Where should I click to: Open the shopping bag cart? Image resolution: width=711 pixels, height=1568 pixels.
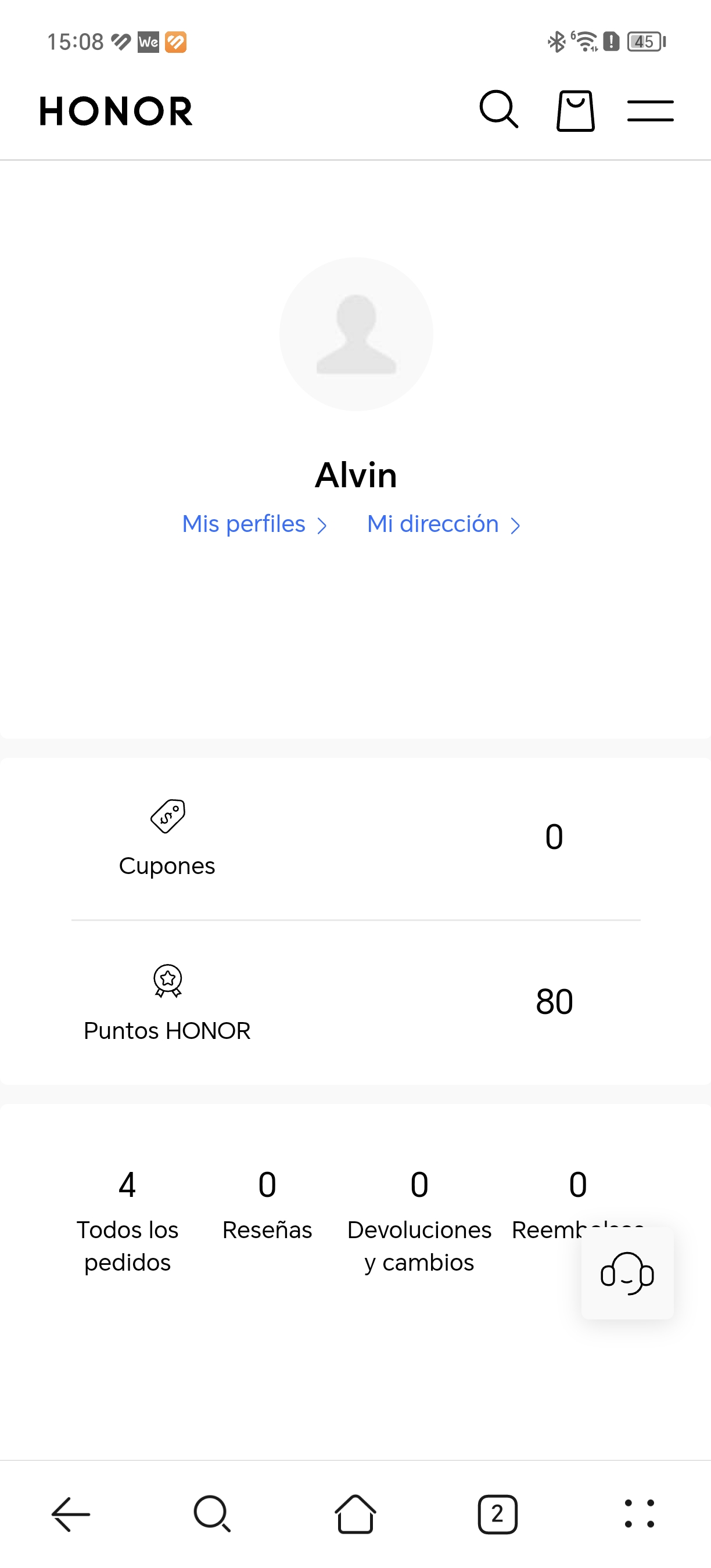coord(575,111)
